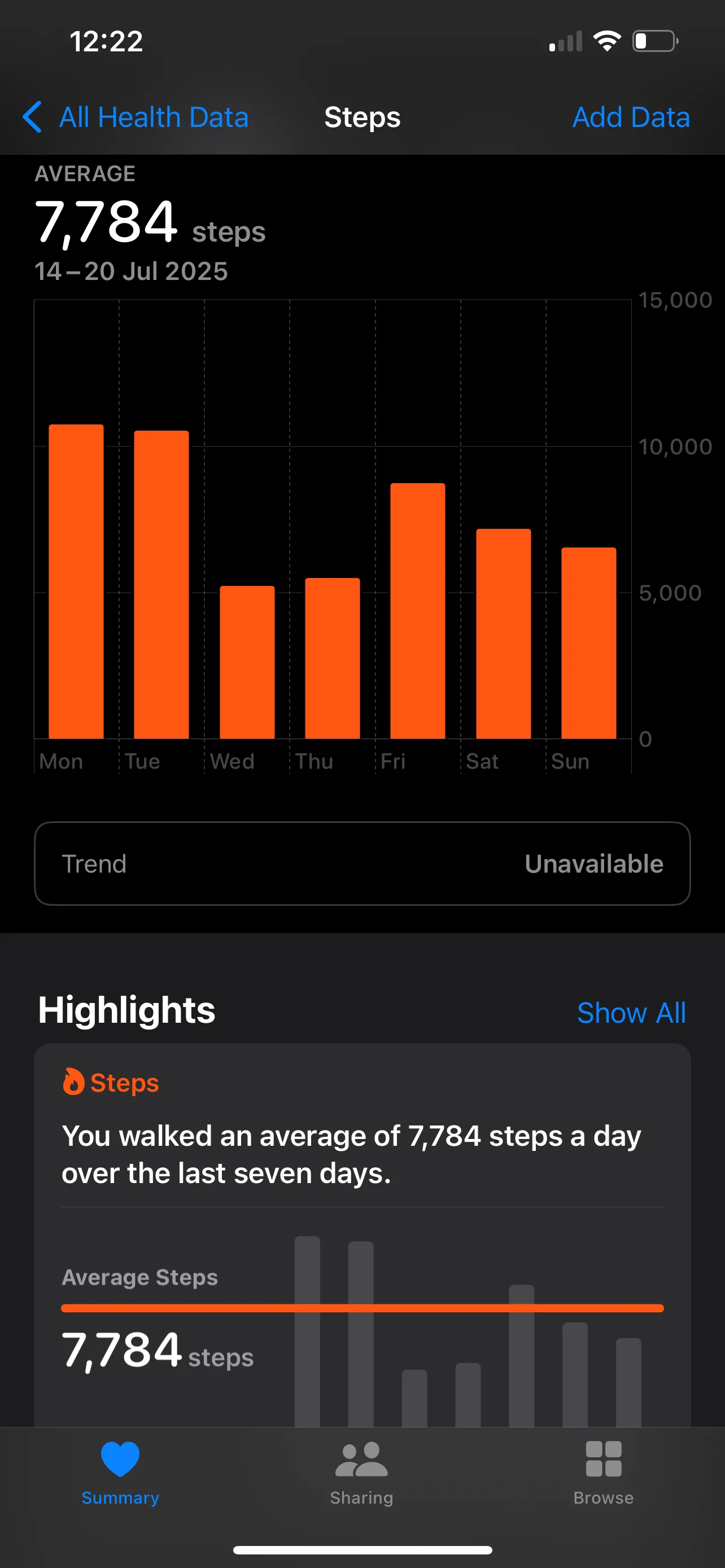Image resolution: width=725 pixels, height=1568 pixels.
Task: Select Monday's bar in the steps chart
Action: 76,581
